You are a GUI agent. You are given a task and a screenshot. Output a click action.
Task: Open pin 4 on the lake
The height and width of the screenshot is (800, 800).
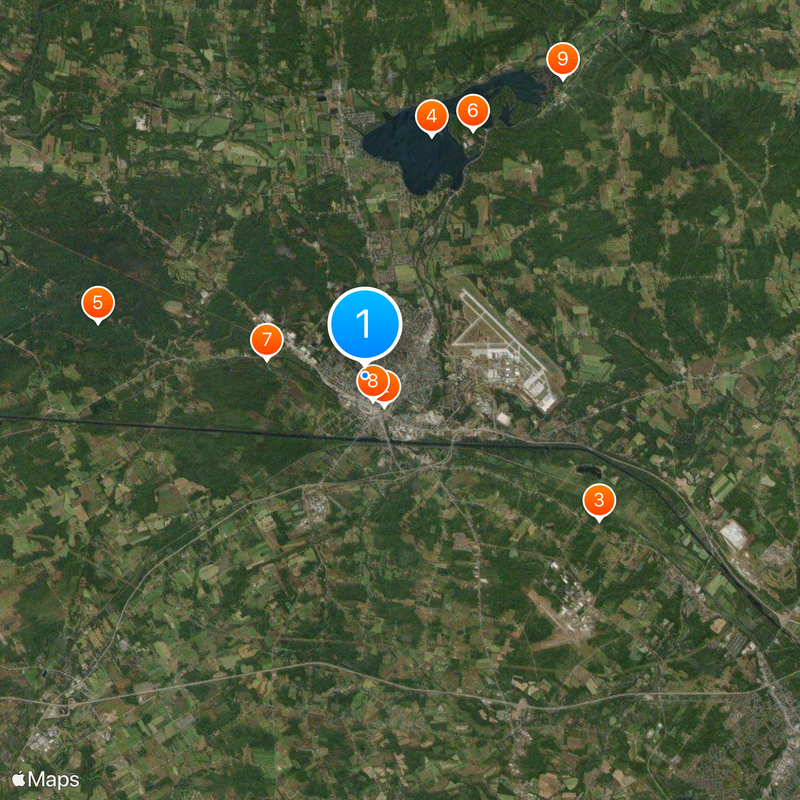[431, 117]
